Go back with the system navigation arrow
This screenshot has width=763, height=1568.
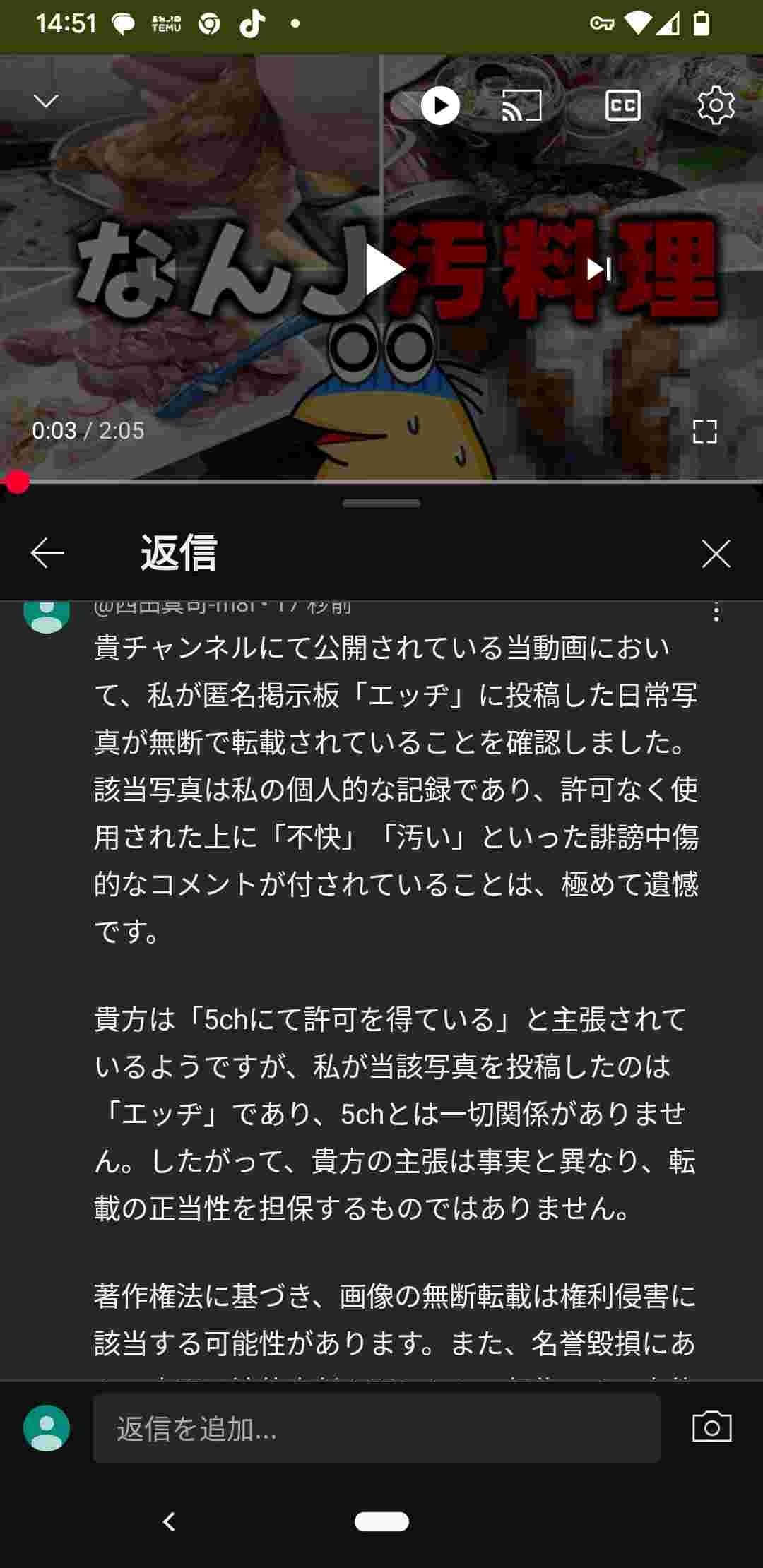click(x=169, y=1521)
